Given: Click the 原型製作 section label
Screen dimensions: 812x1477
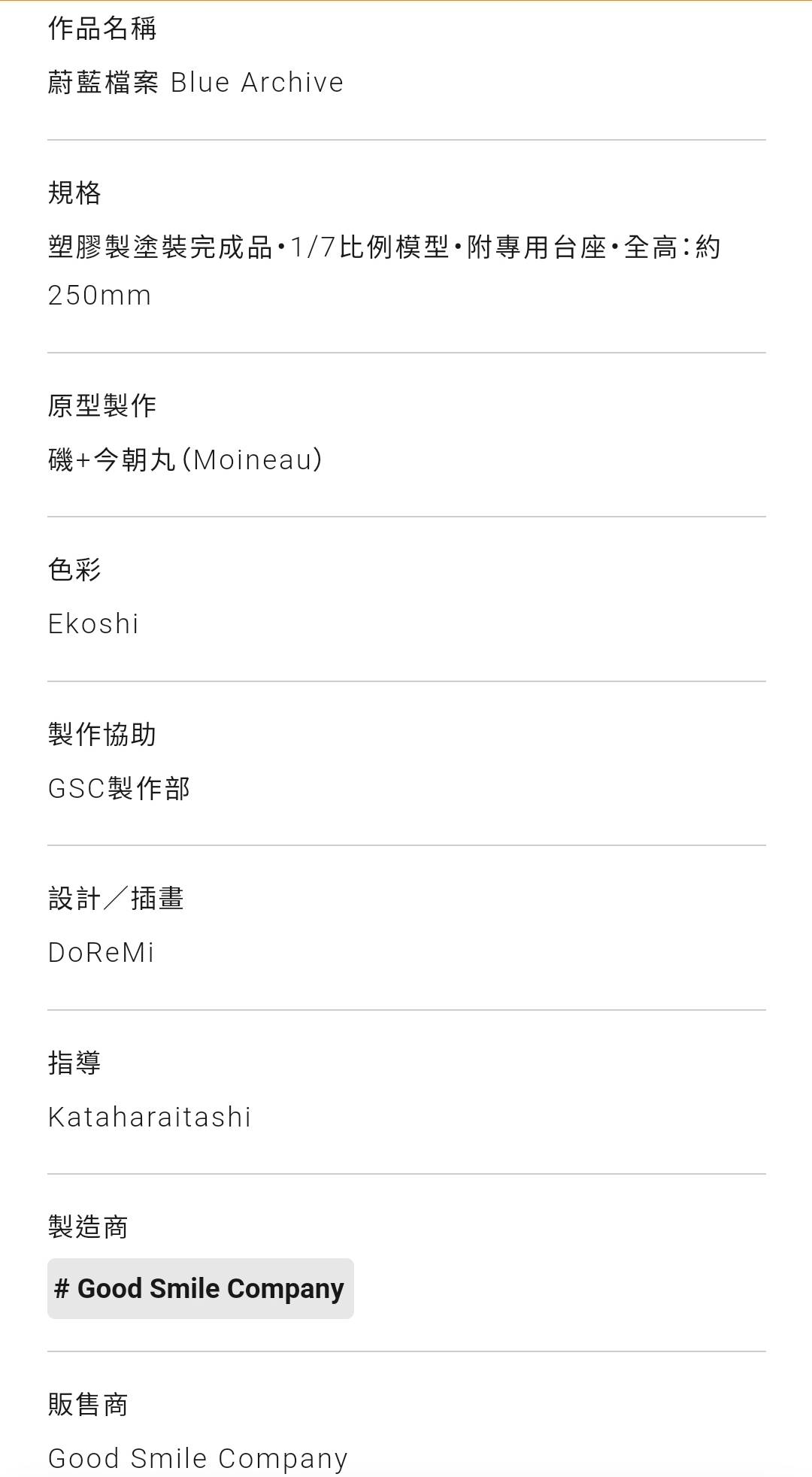Looking at the screenshot, I should (x=102, y=405).
